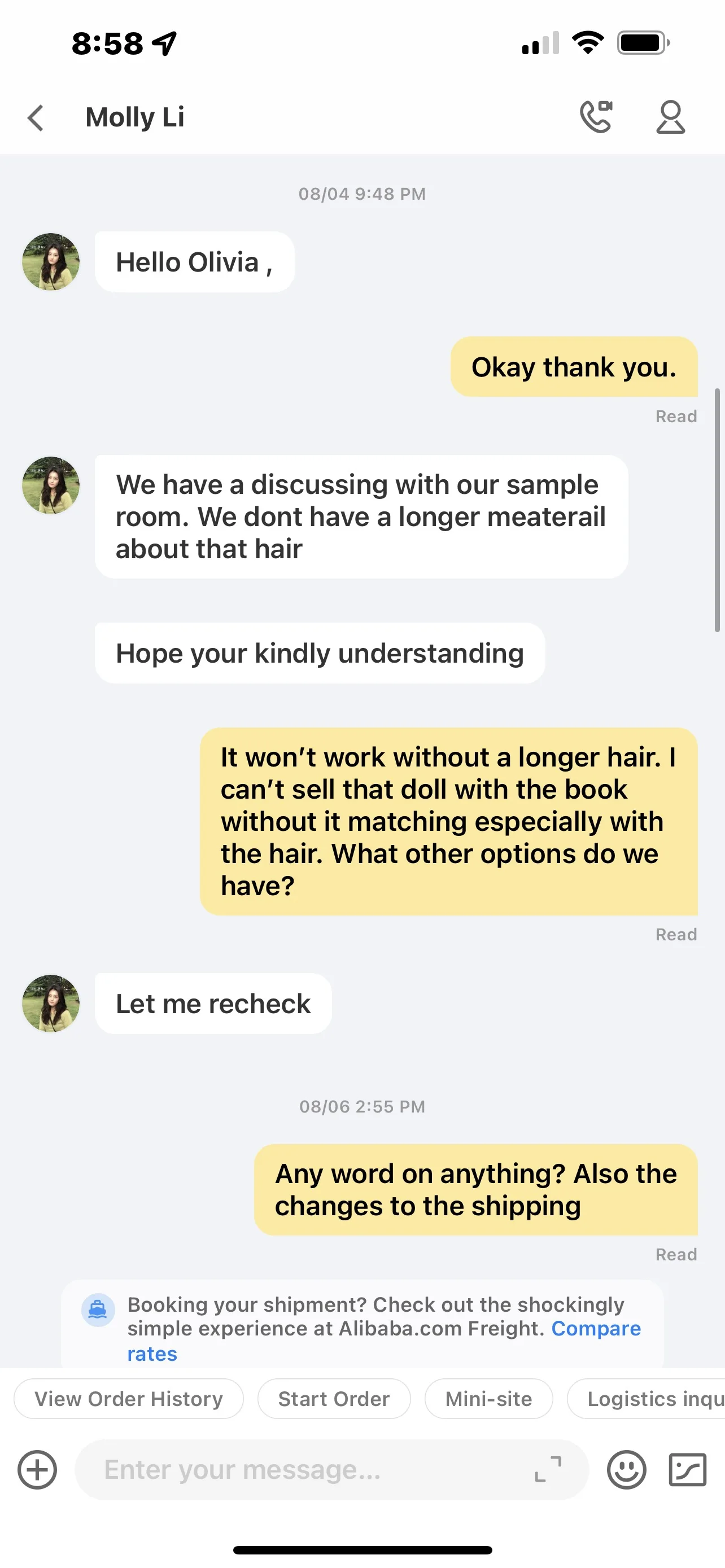The height and width of the screenshot is (1568, 725).
Task: Tap the View Order History chip
Action: pos(128,1399)
